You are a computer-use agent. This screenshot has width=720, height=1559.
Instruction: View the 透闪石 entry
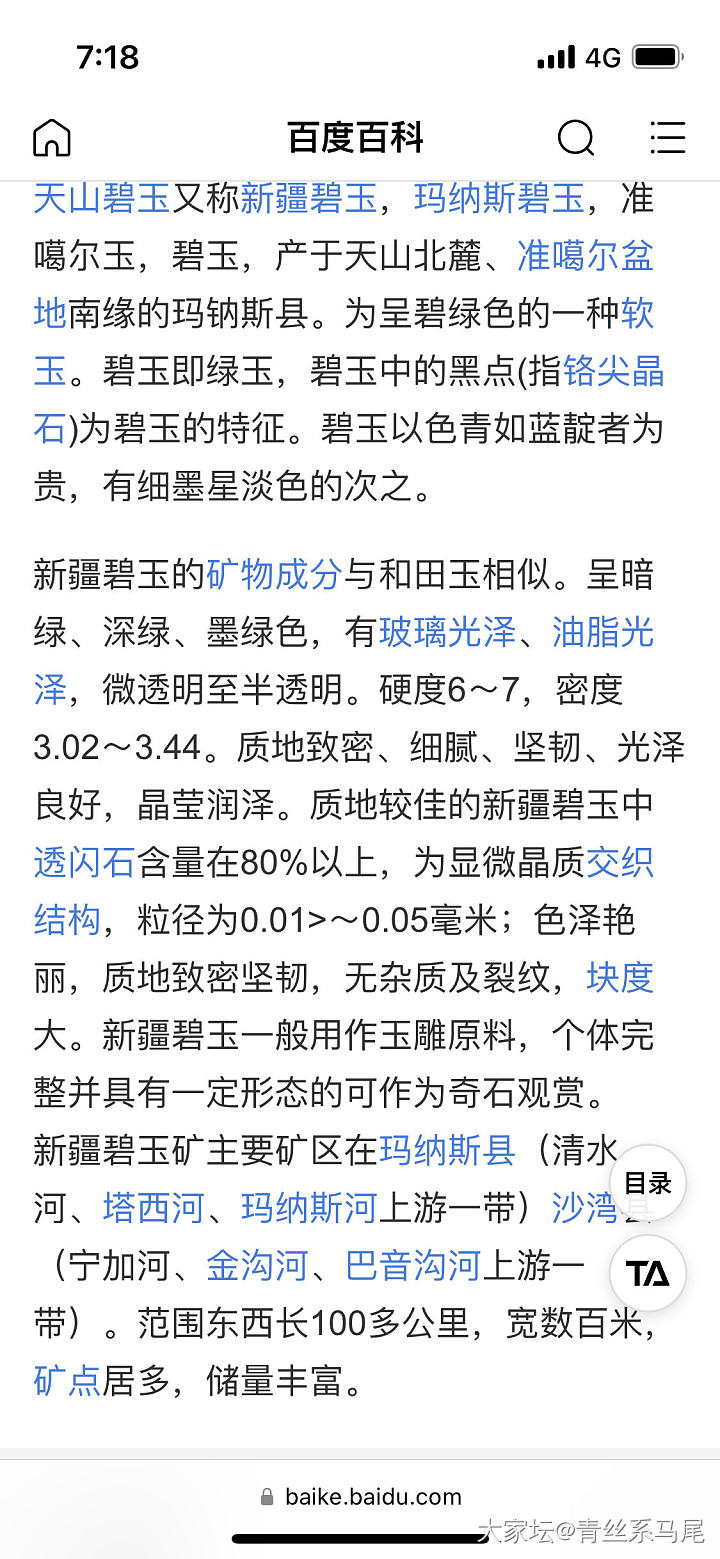(84, 862)
